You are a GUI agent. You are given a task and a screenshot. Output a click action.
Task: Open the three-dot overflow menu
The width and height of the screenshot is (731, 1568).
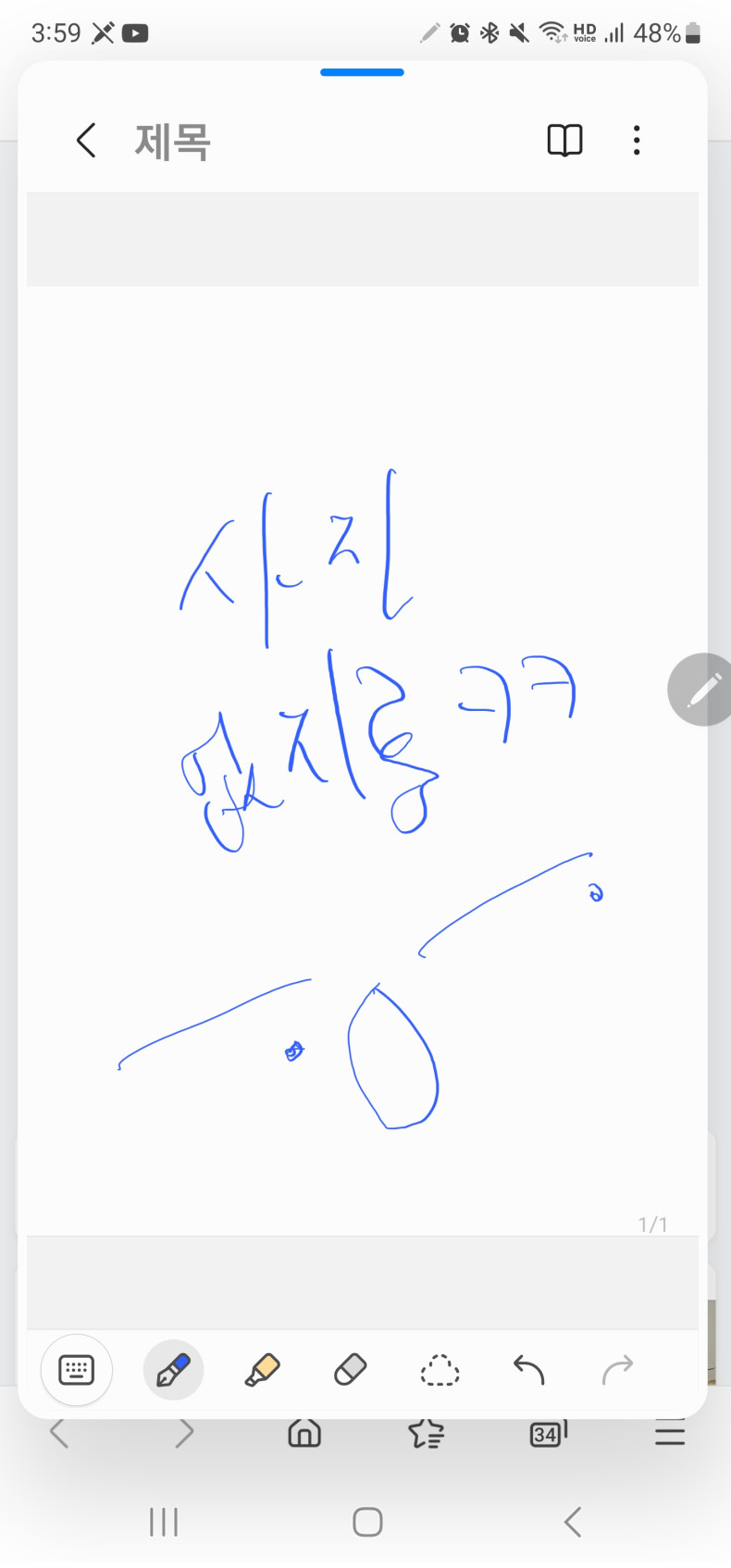[637, 141]
